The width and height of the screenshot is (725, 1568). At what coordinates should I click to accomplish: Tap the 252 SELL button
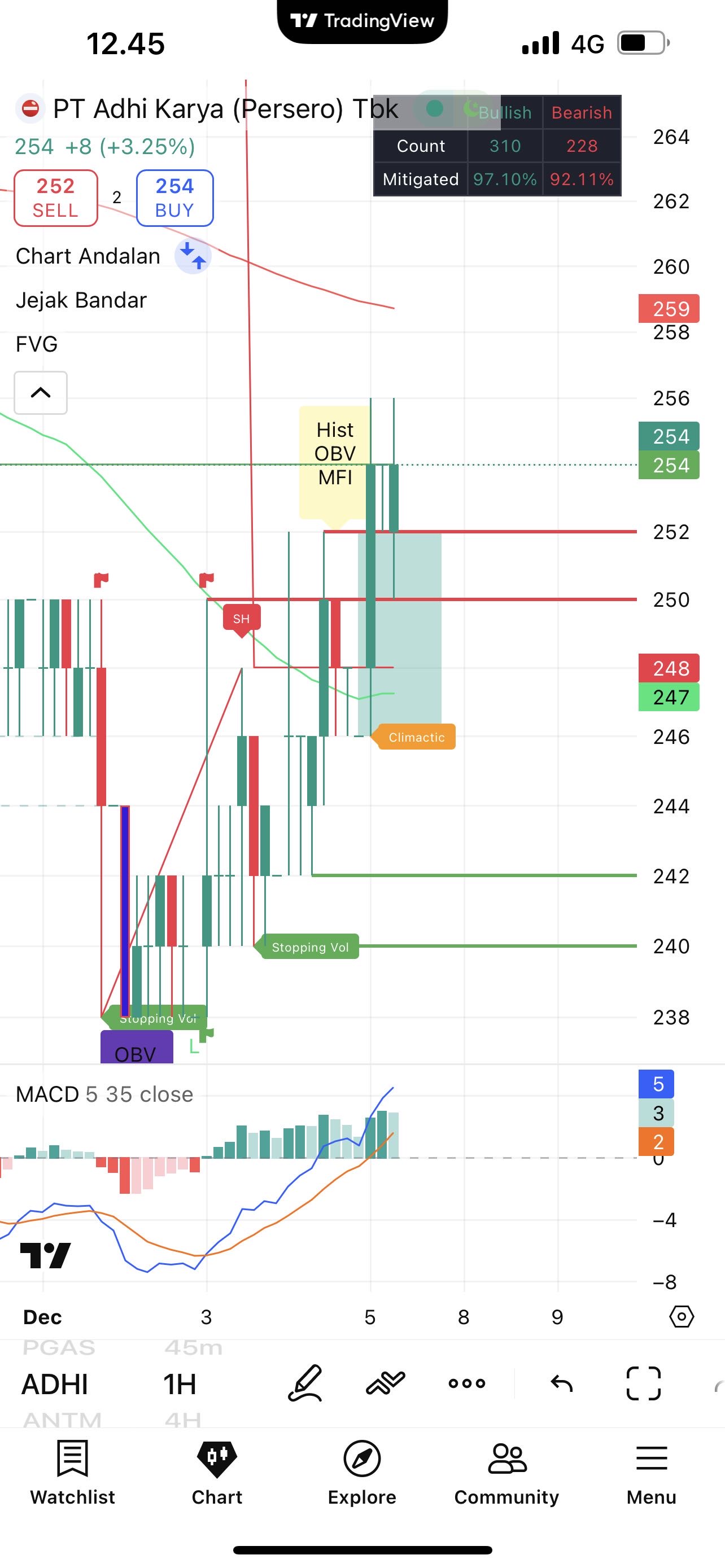(55, 198)
